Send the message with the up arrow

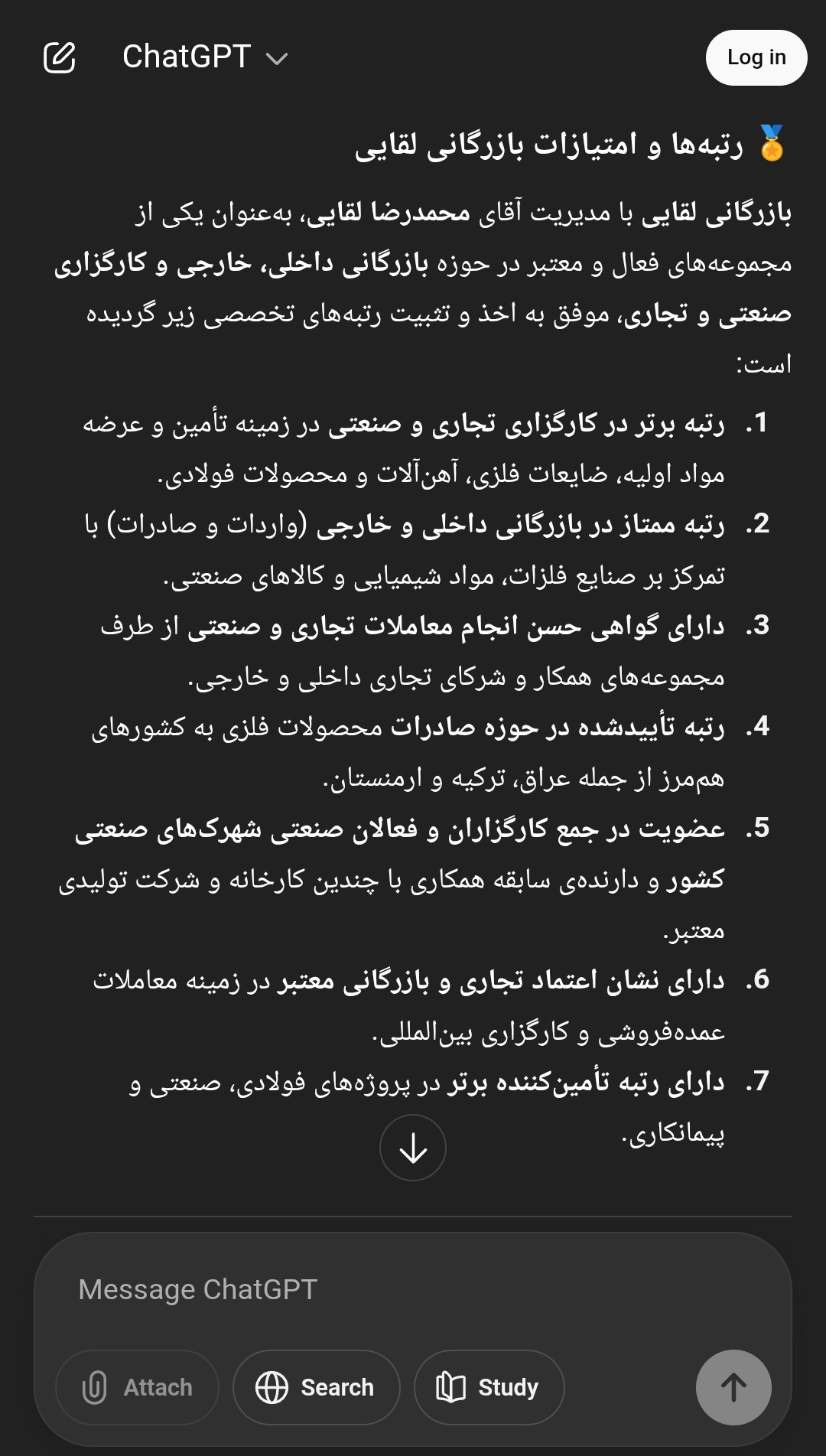point(733,1387)
